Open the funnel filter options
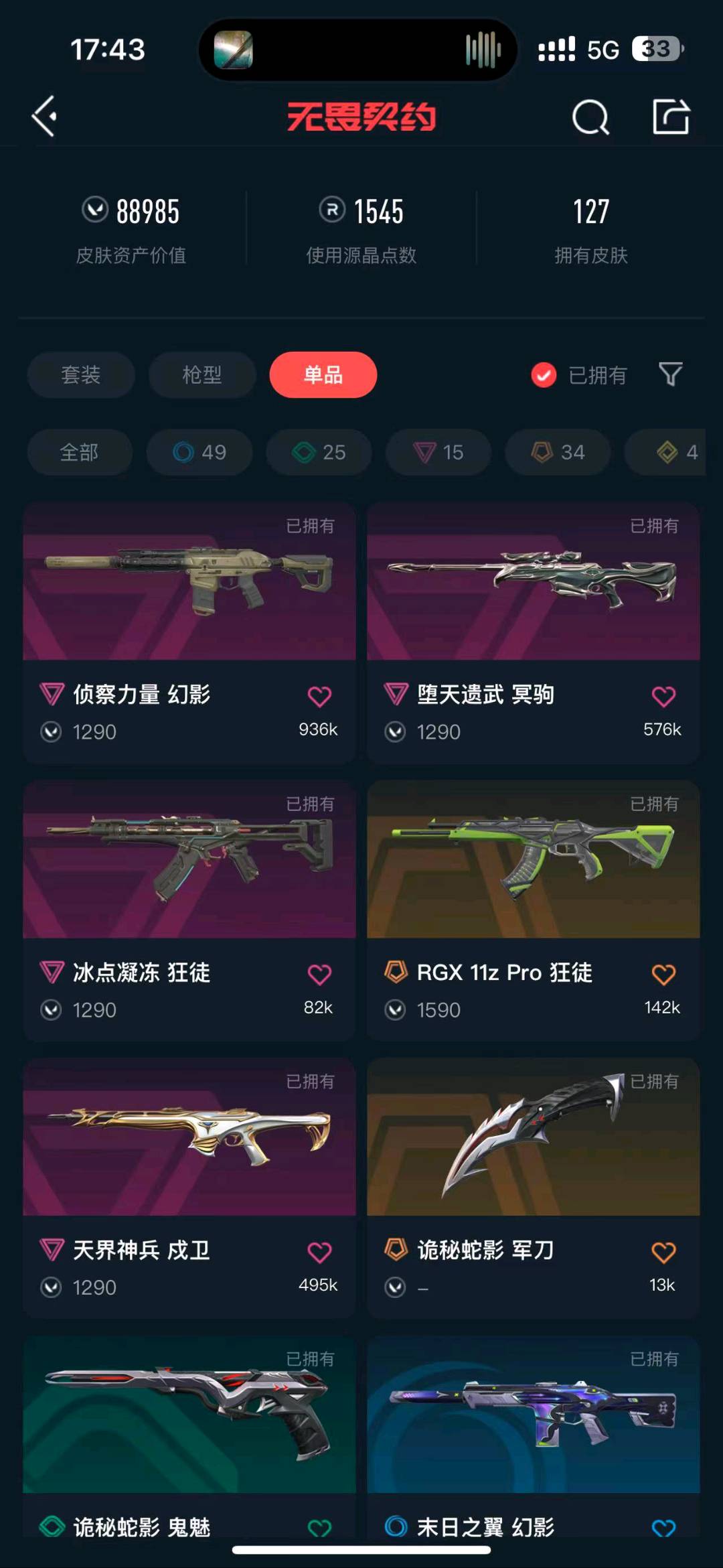 point(670,374)
